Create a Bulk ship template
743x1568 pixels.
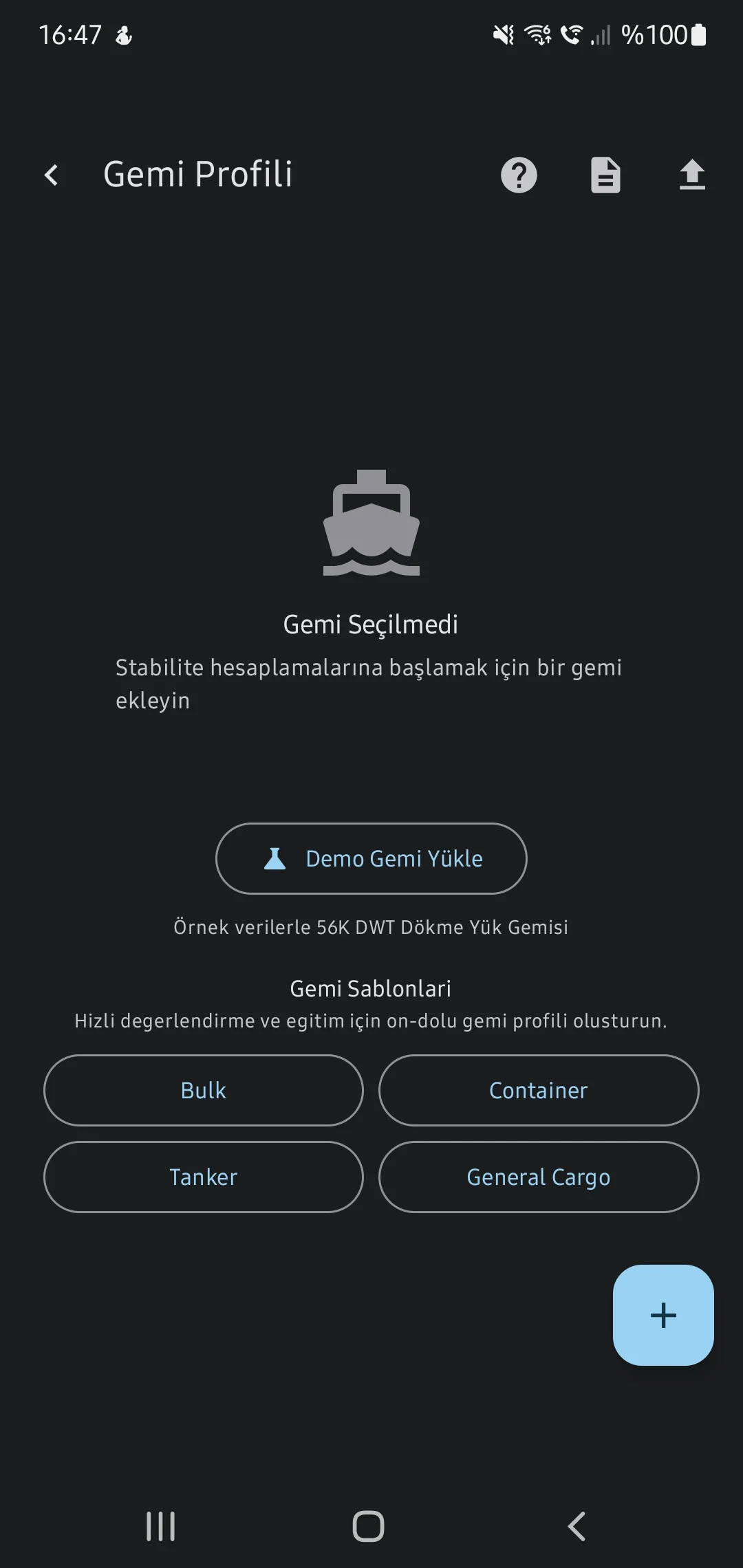(x=203, y=1091)
